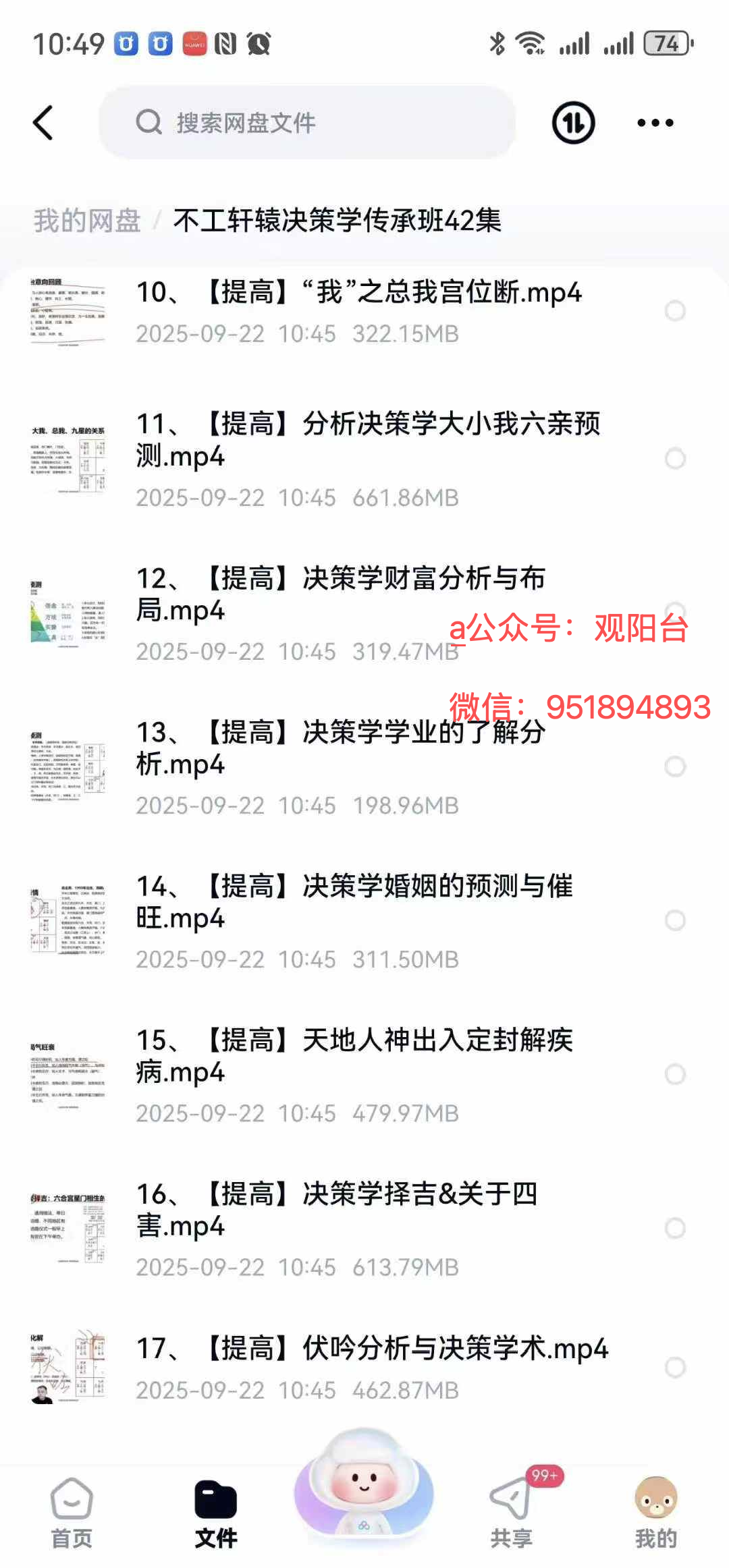Select the circle for file 16
The width and height of the screenshot is (729, 1568).
[675, 1228]
